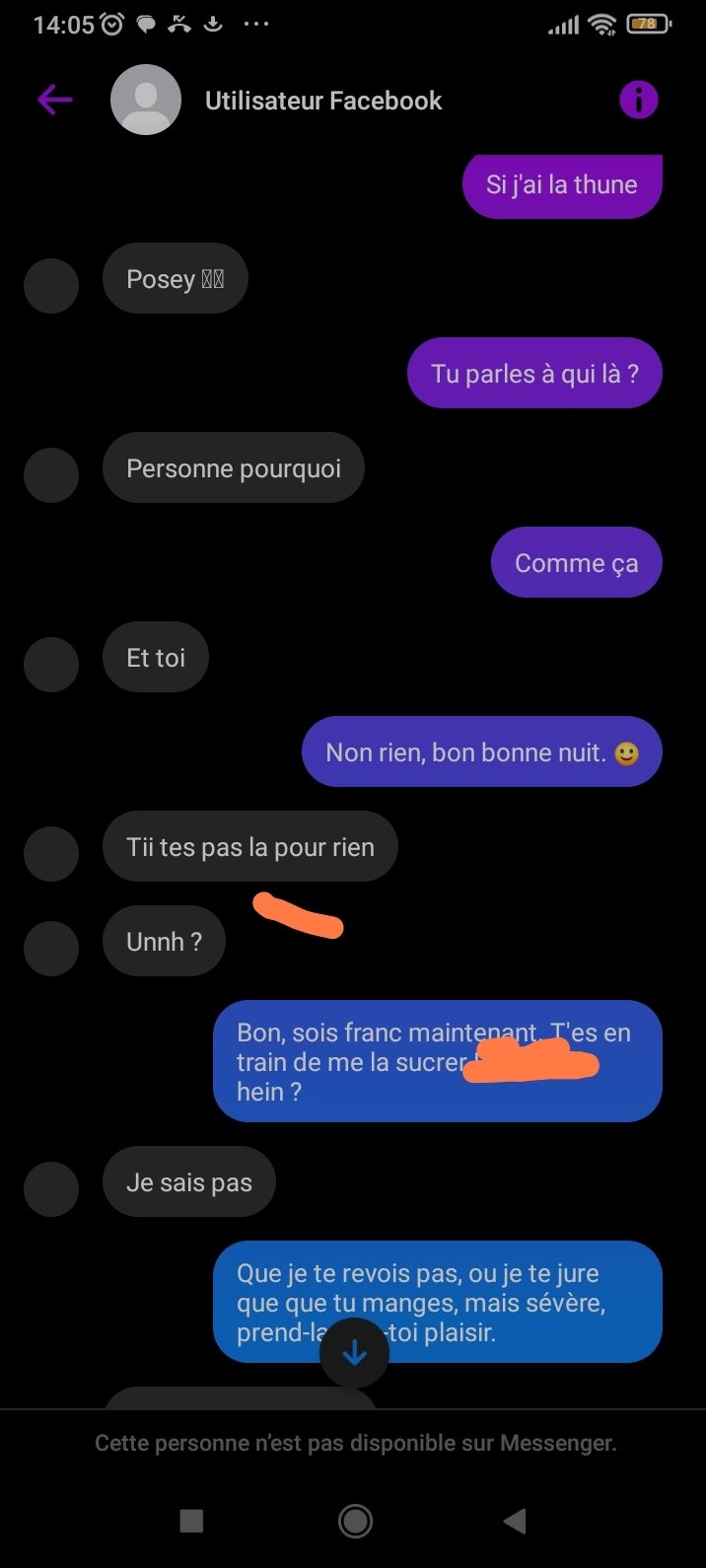Open recent apps from navigation bar
The image size is (706, 1568).
click(191, 1521)
